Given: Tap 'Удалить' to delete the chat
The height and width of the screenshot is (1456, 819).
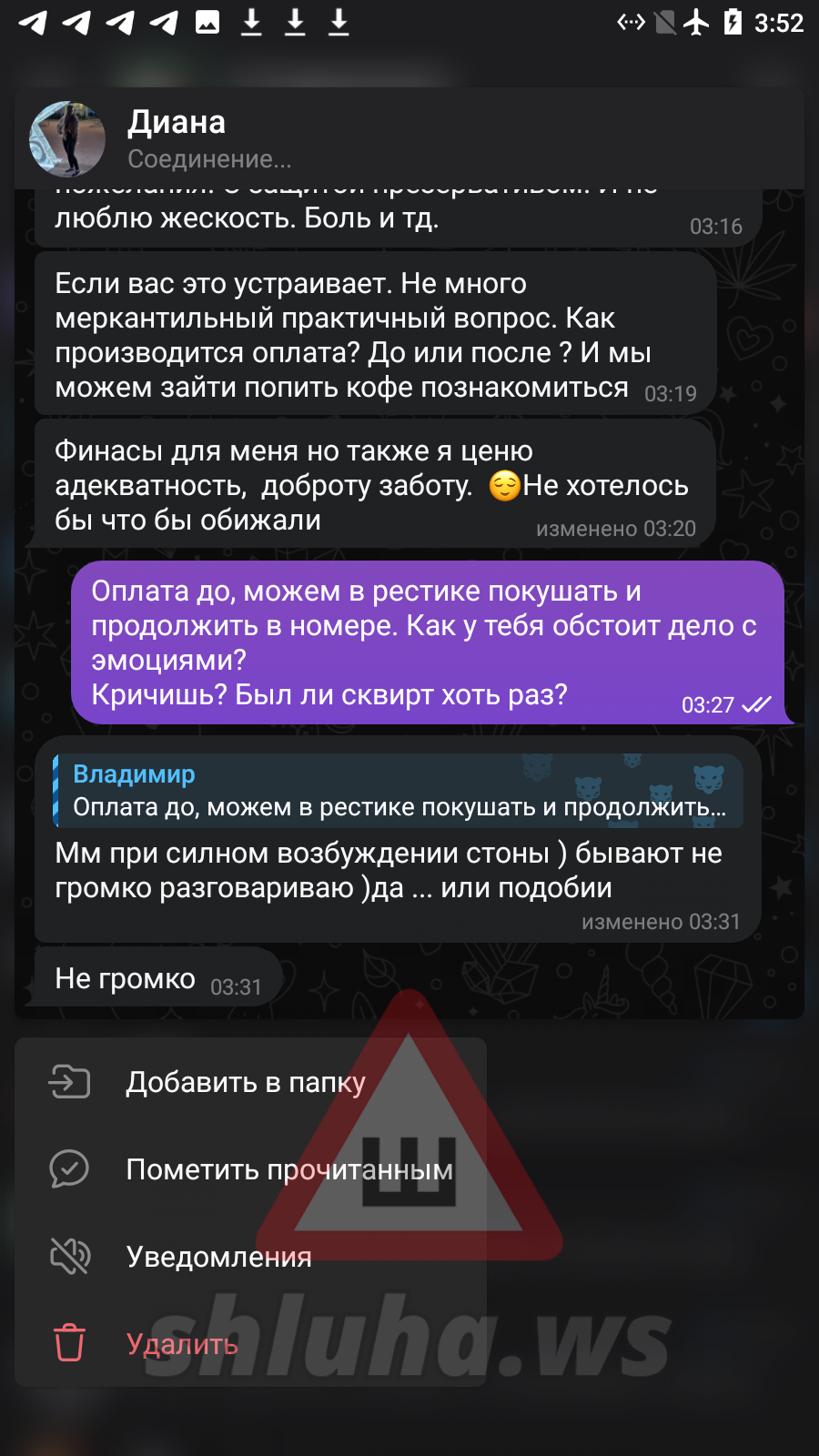Looking at the screenshot, I should (x=182, y=1344).
